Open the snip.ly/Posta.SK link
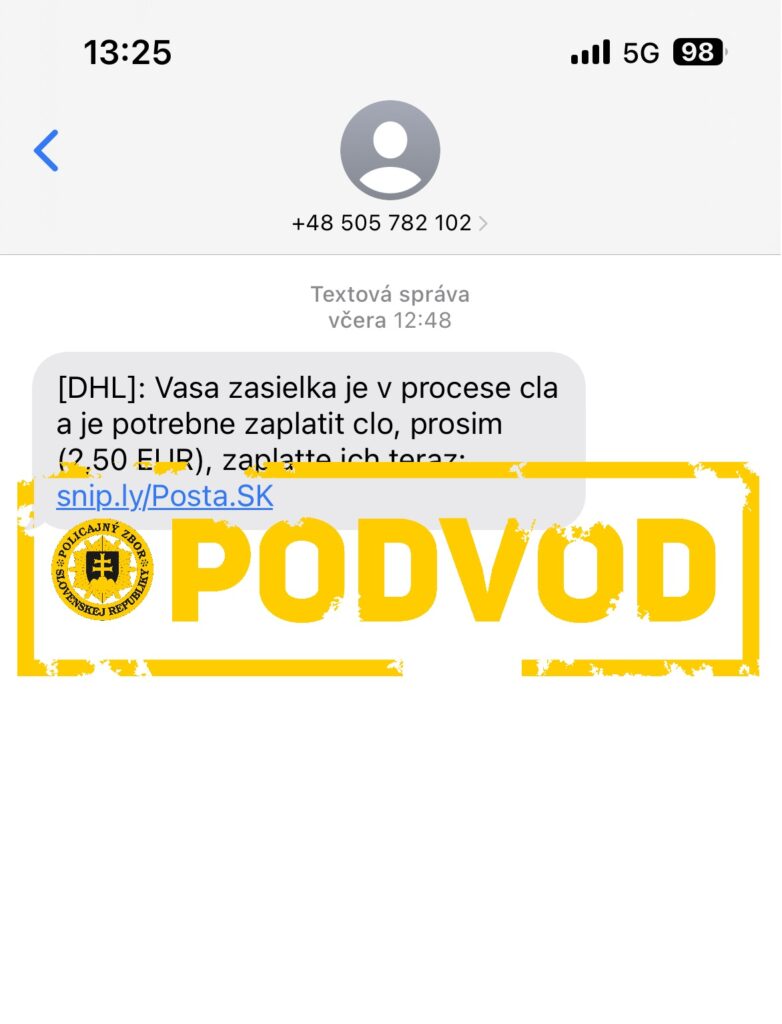Viewport: 782px width, 1024px height. (164, 496)
